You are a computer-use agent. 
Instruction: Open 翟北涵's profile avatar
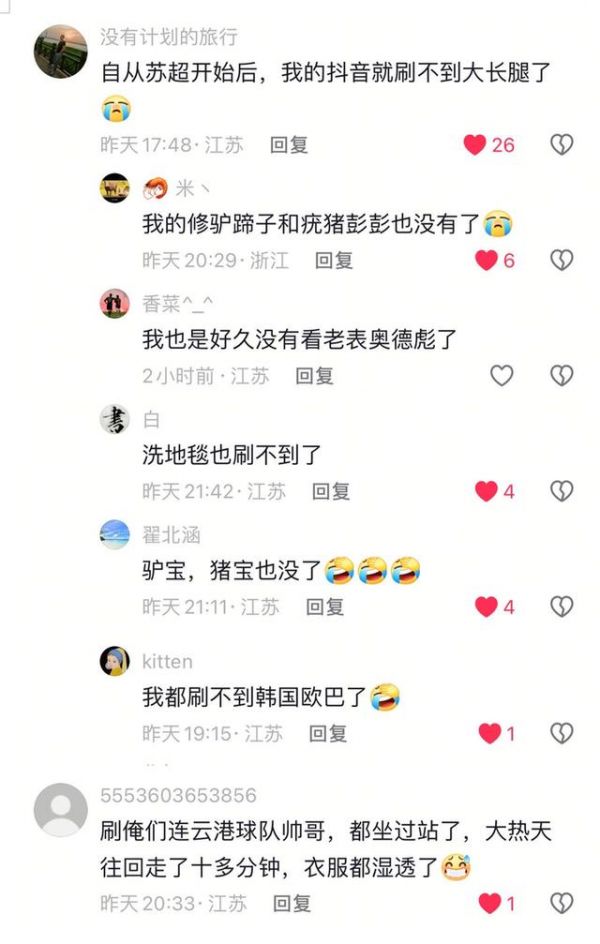115,534
